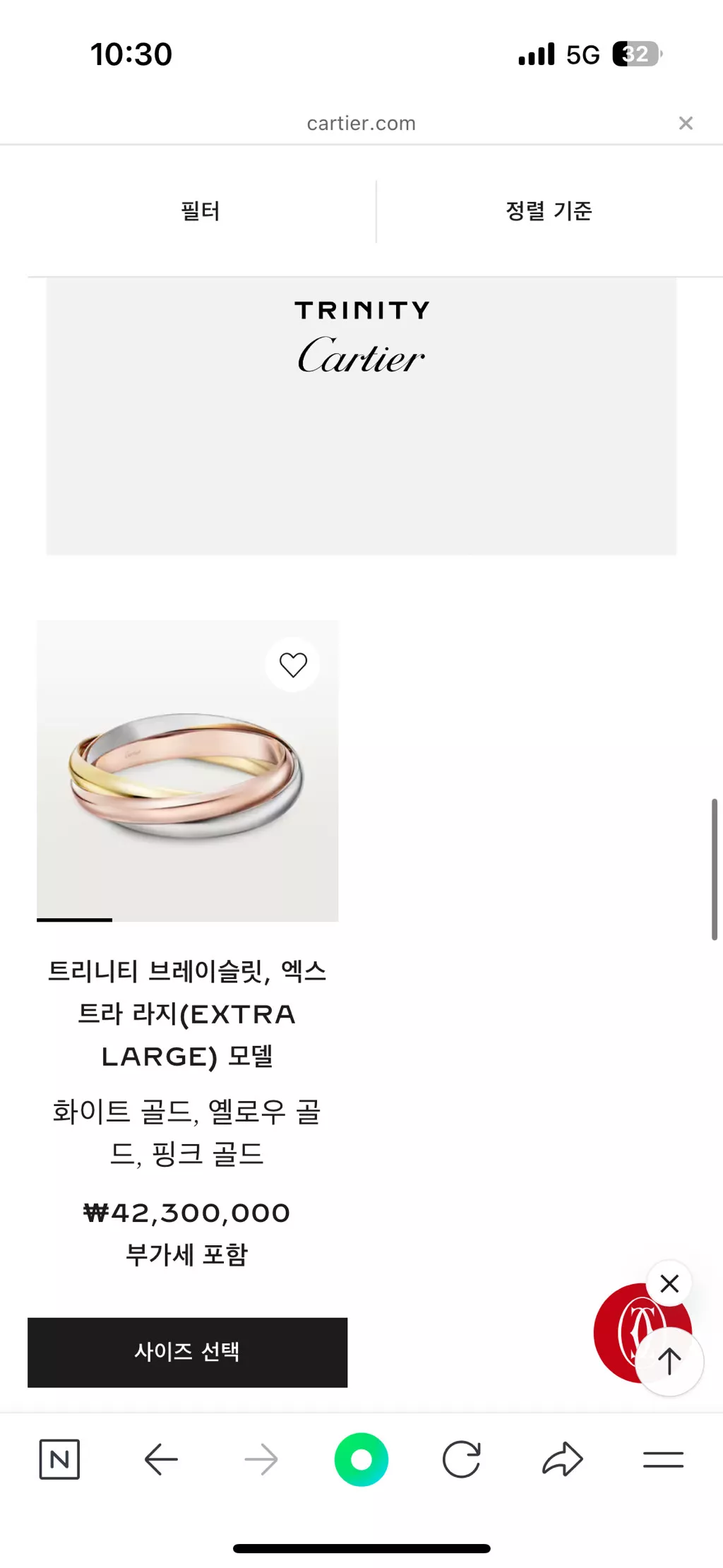Open the Trinity Cartier banner
Screen dimensions: 723x1568
coord(361,415)
